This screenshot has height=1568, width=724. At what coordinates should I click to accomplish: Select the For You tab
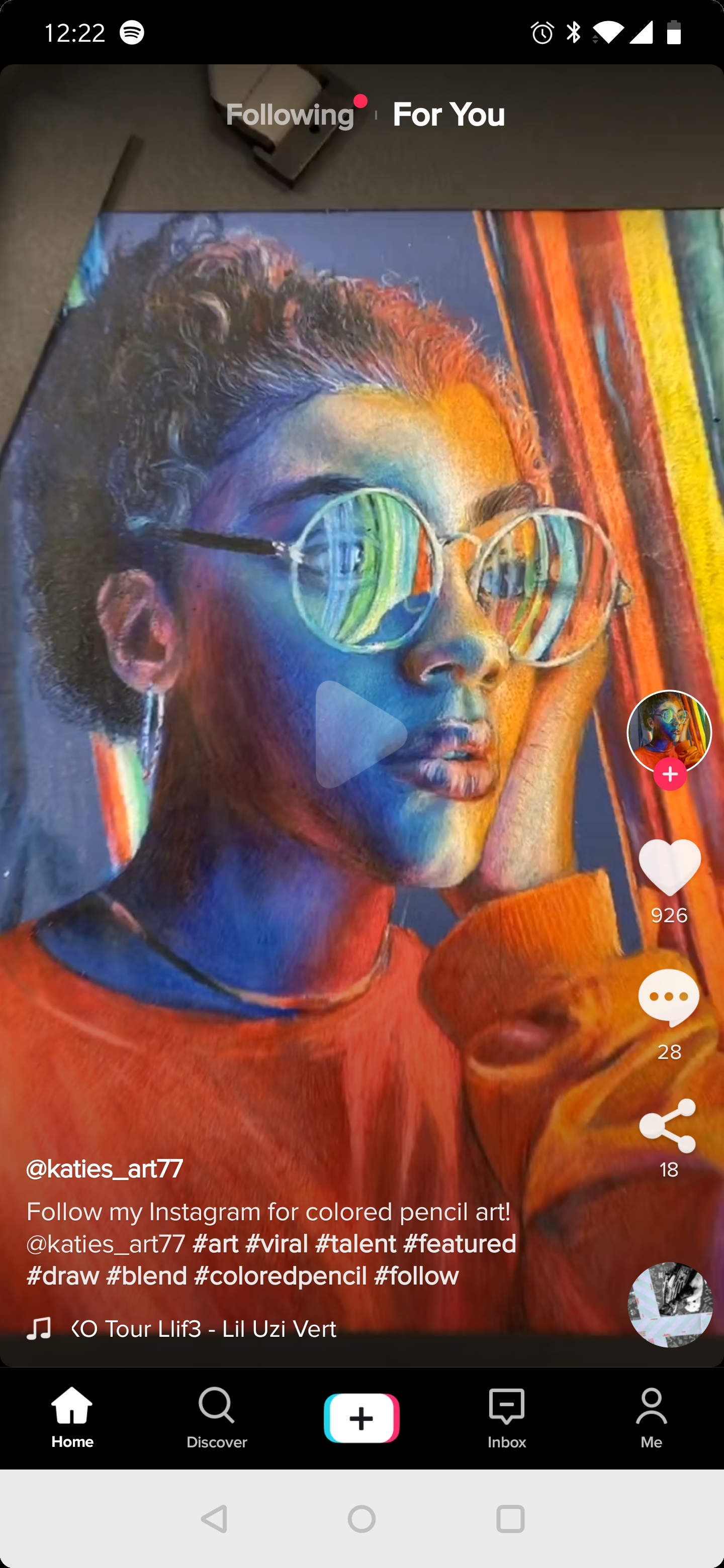pyautogui.click(x=449, y=115)
